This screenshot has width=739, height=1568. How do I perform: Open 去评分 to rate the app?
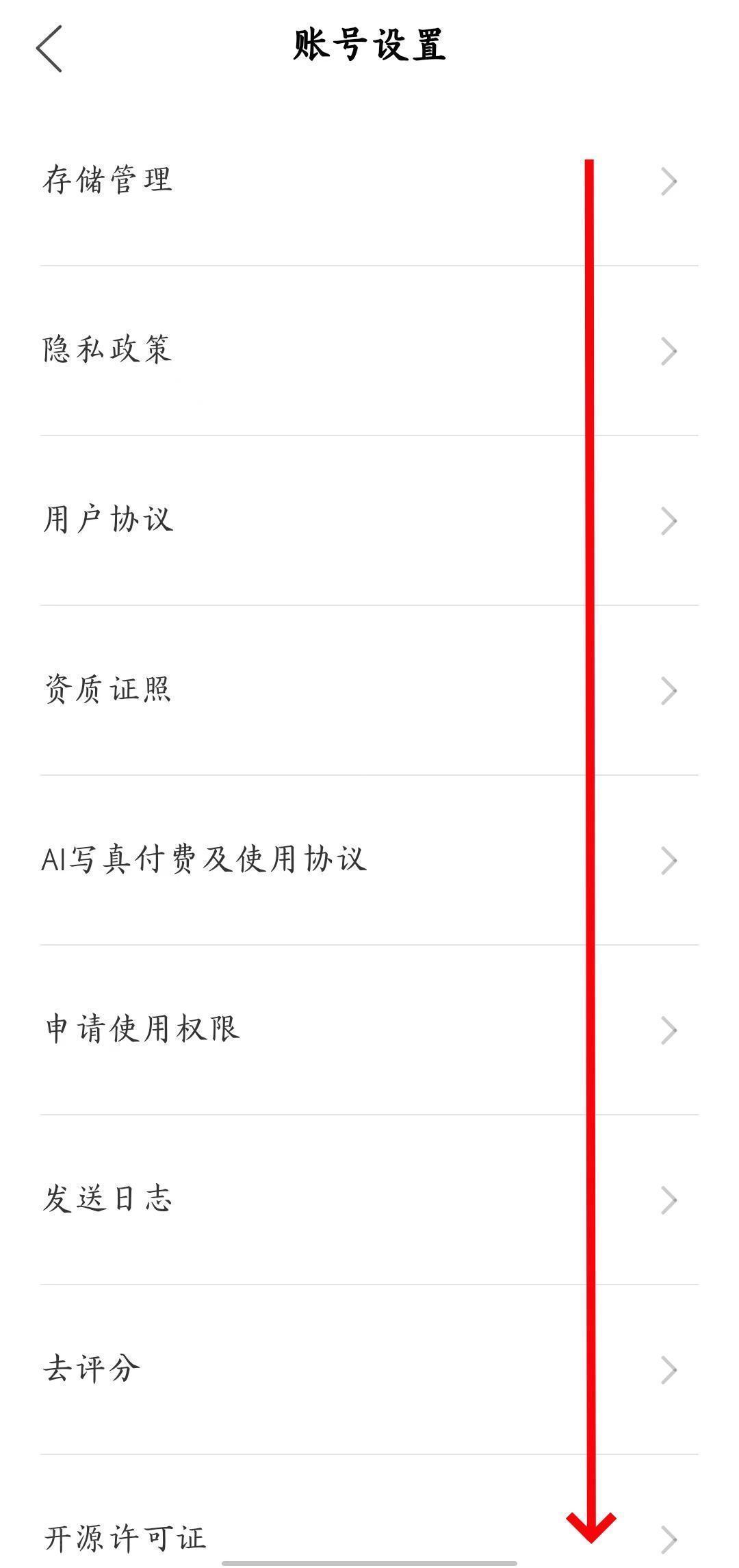tap(92, 1369)
